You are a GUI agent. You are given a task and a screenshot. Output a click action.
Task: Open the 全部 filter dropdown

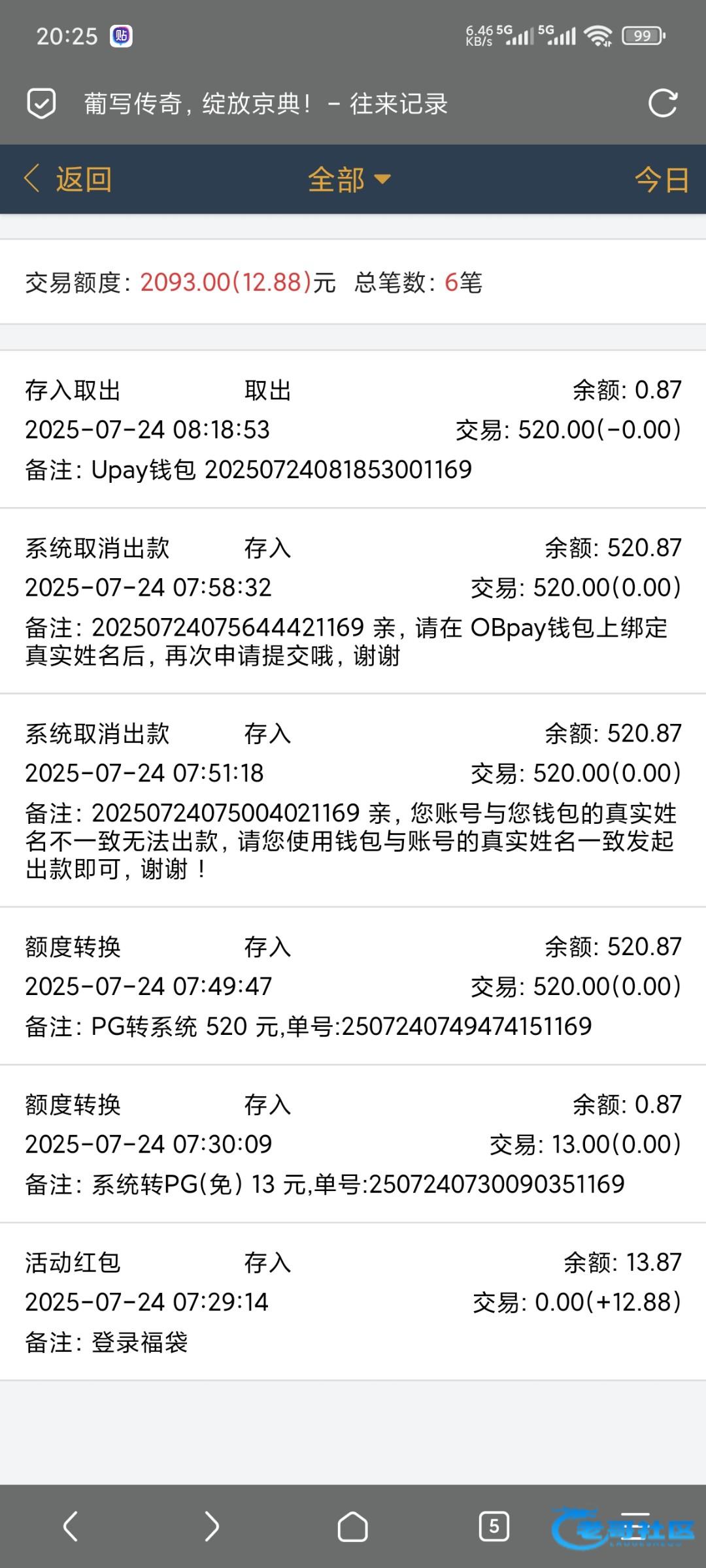tap(349, 179)
